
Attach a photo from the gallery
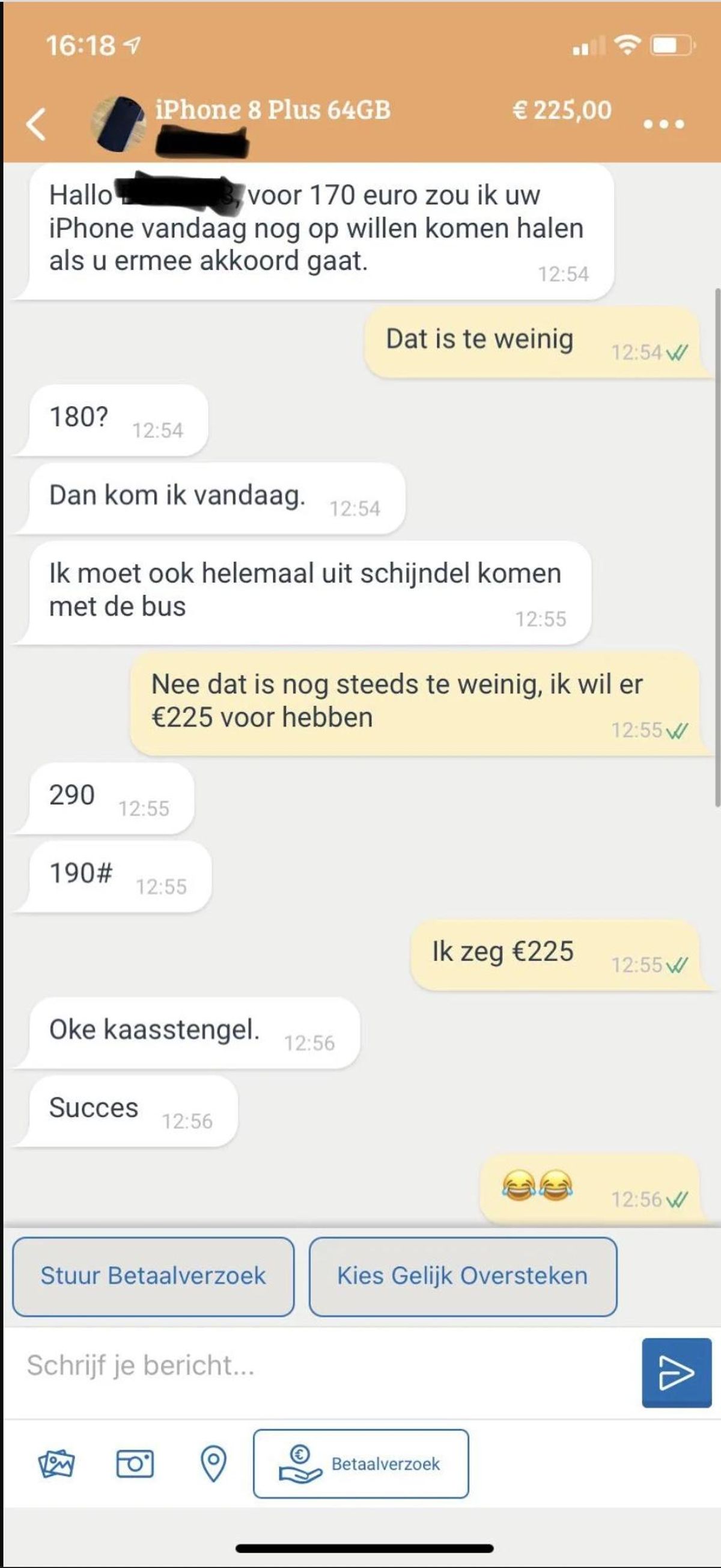tap(56, 1463)
